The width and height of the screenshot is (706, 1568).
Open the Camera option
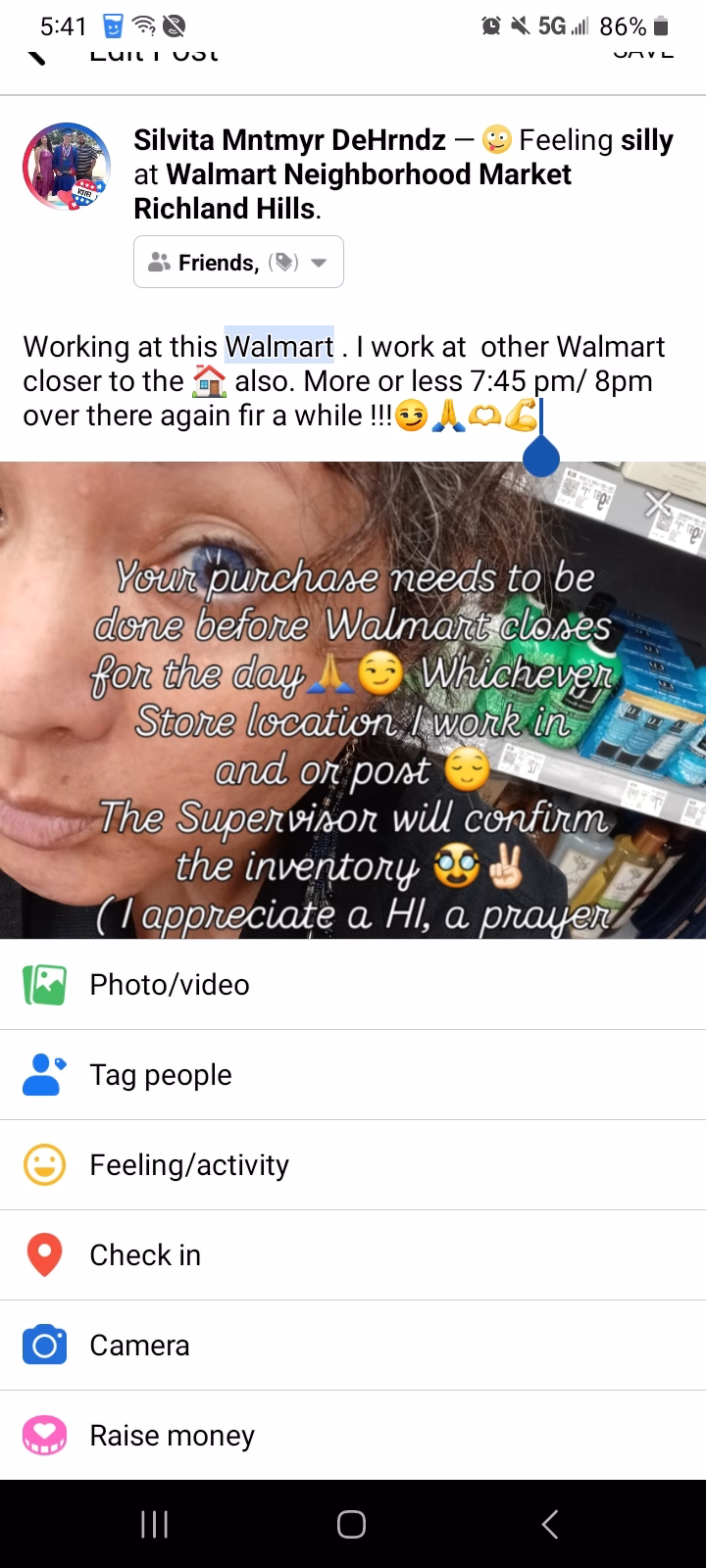138,1346
